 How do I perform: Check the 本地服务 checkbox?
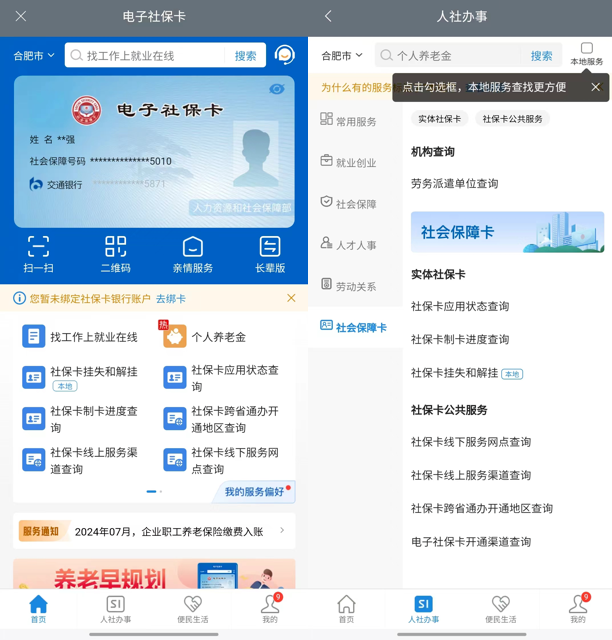pyautogui.click(x=587, y=48)
